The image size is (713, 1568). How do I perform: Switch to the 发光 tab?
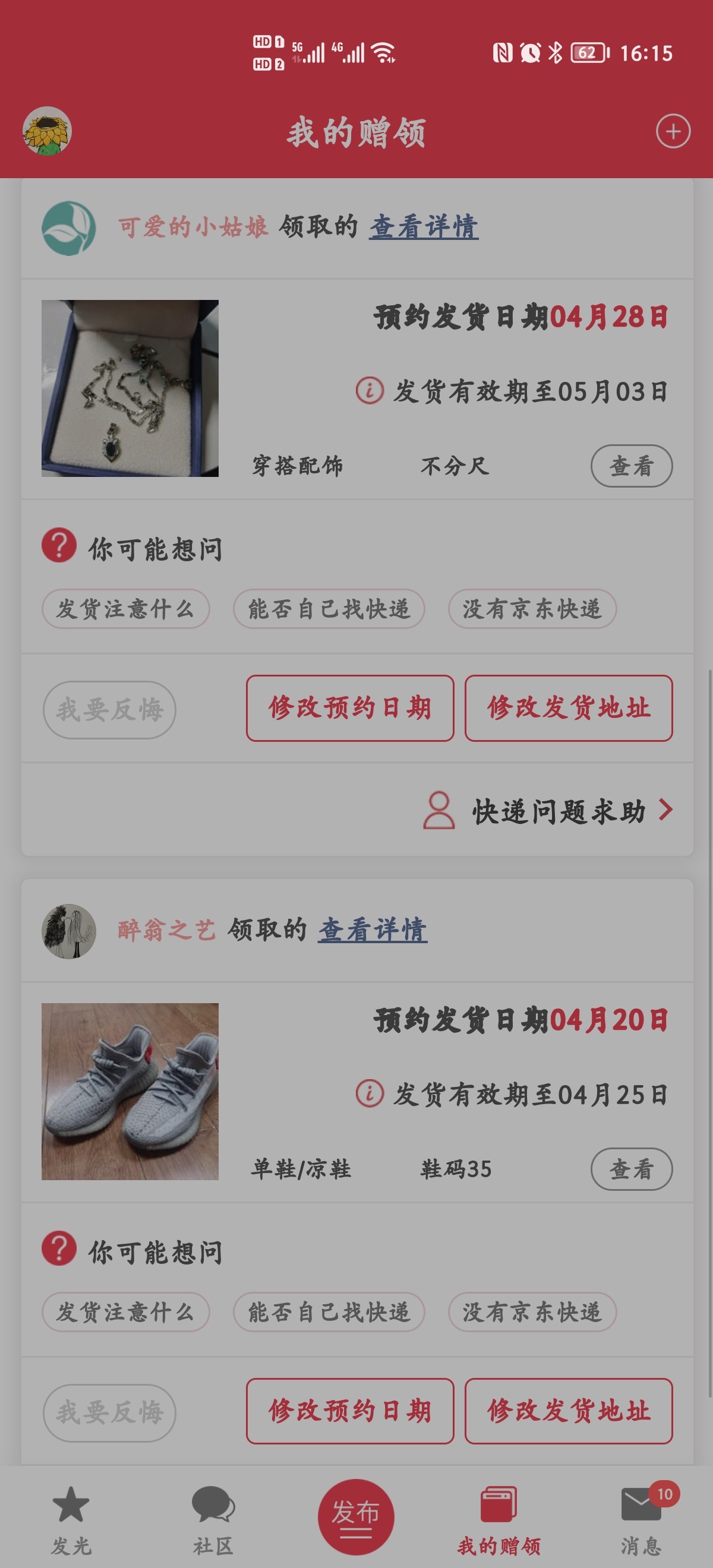pyautogui.click(x=71, y=1519)
